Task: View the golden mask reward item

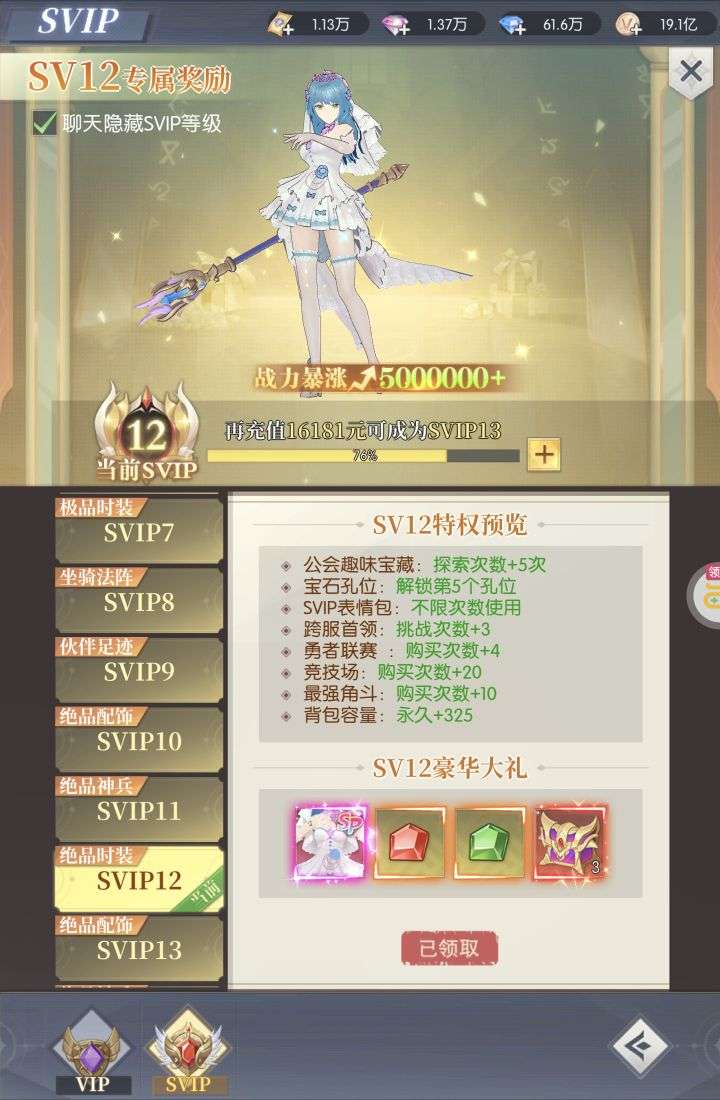Action: point(570,842)
